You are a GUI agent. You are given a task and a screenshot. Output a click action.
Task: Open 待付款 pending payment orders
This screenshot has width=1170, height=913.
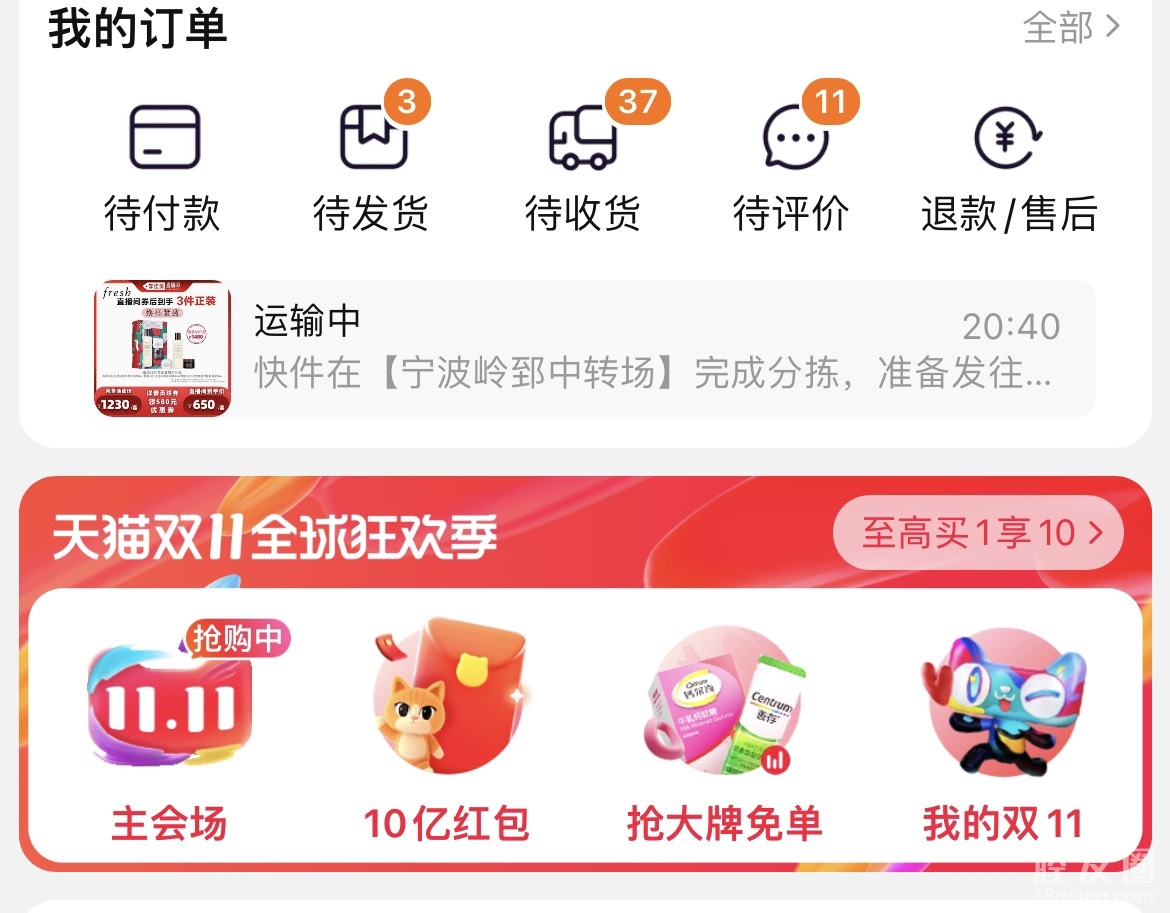click(163, 167)
